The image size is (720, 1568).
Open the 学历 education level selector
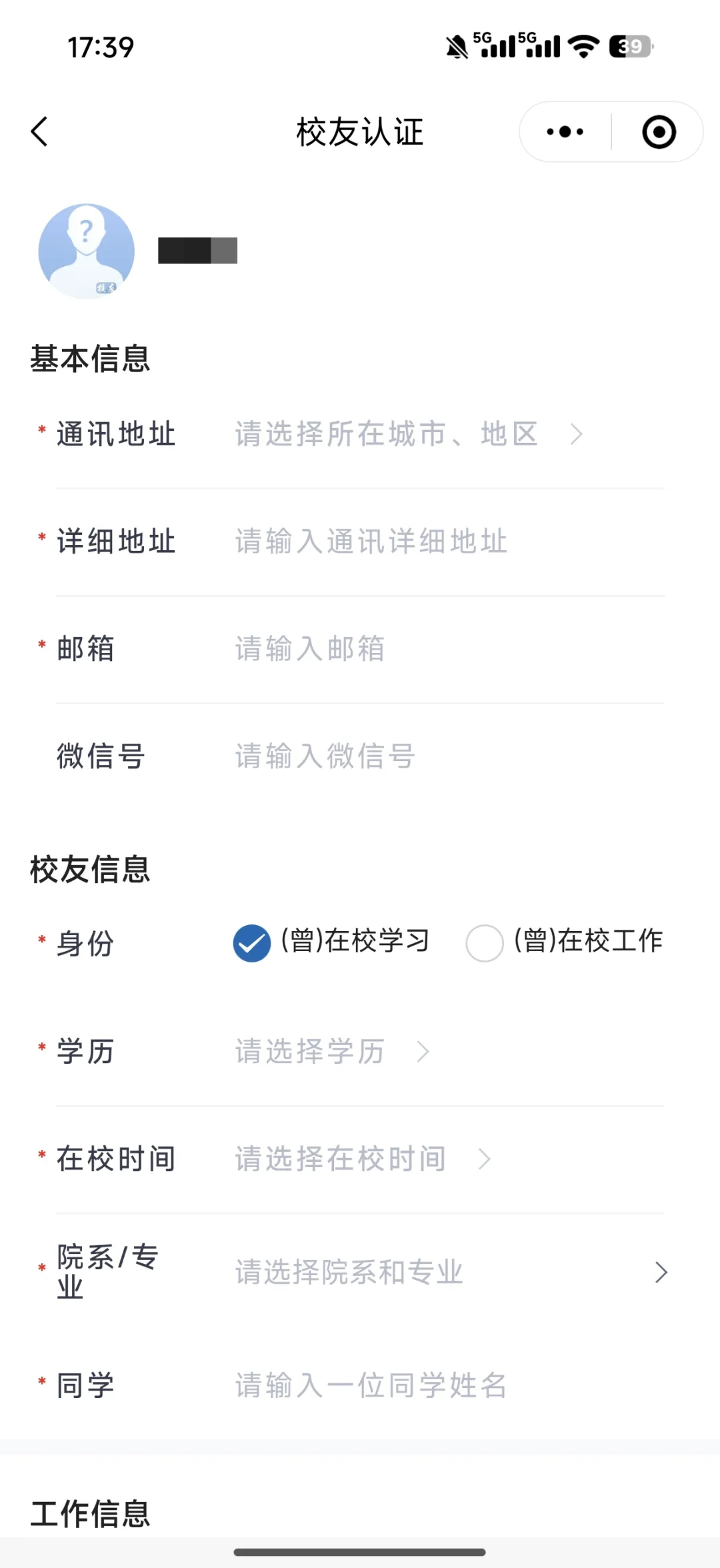(313, 1051)
